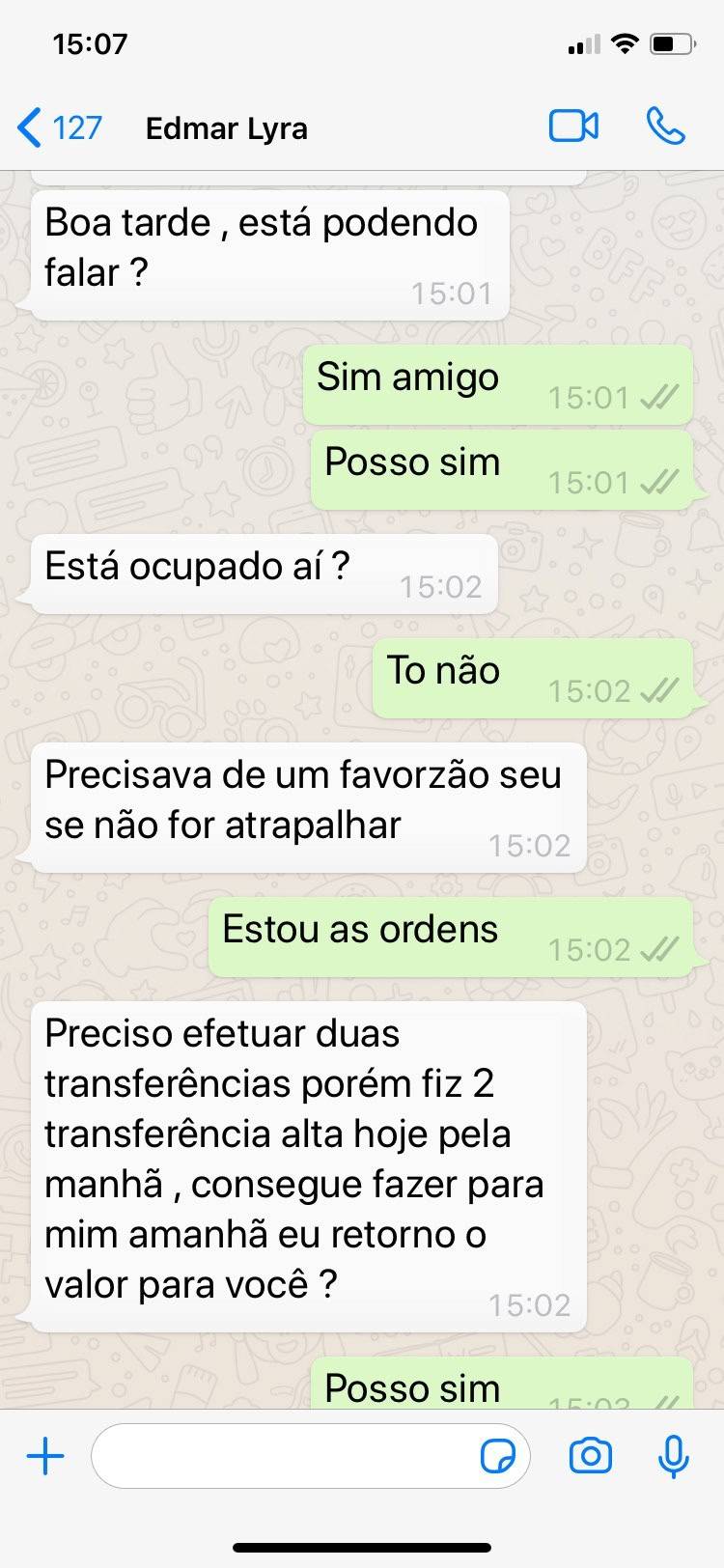Start a video call with Edmar Lyra
Image resolution: width=724 pixels, height=1568 pixels.
(x=573, y=126)
